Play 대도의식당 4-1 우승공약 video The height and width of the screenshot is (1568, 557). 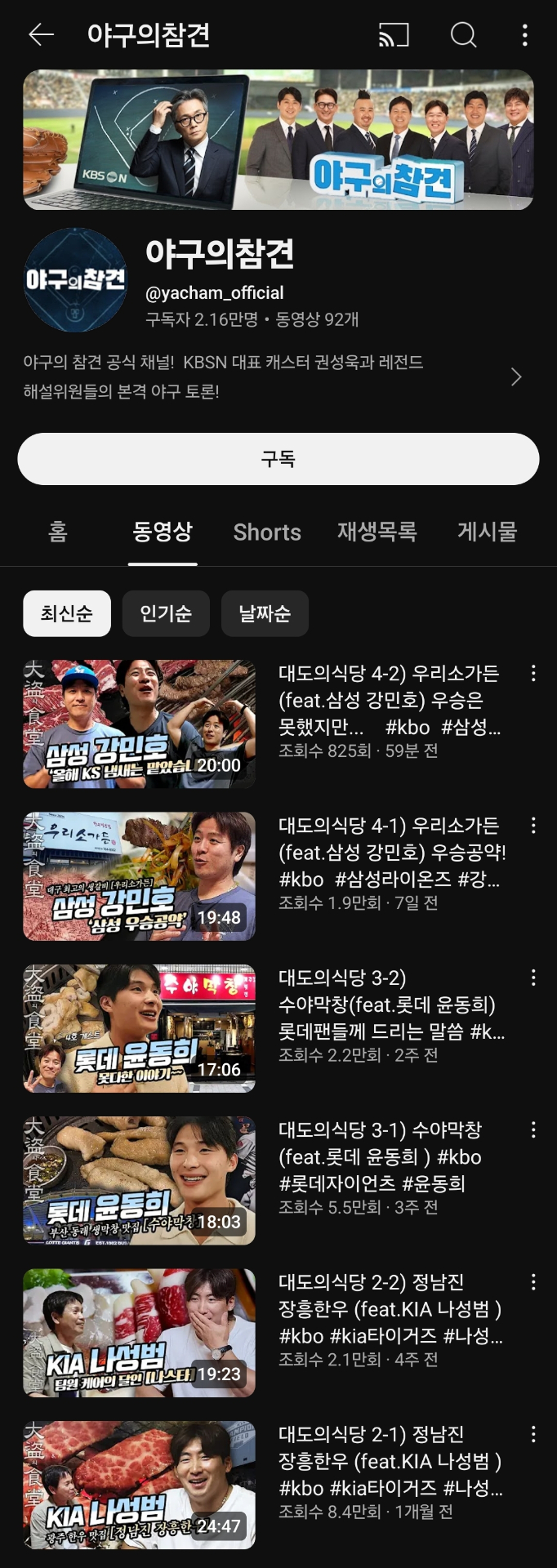(139, 876)
